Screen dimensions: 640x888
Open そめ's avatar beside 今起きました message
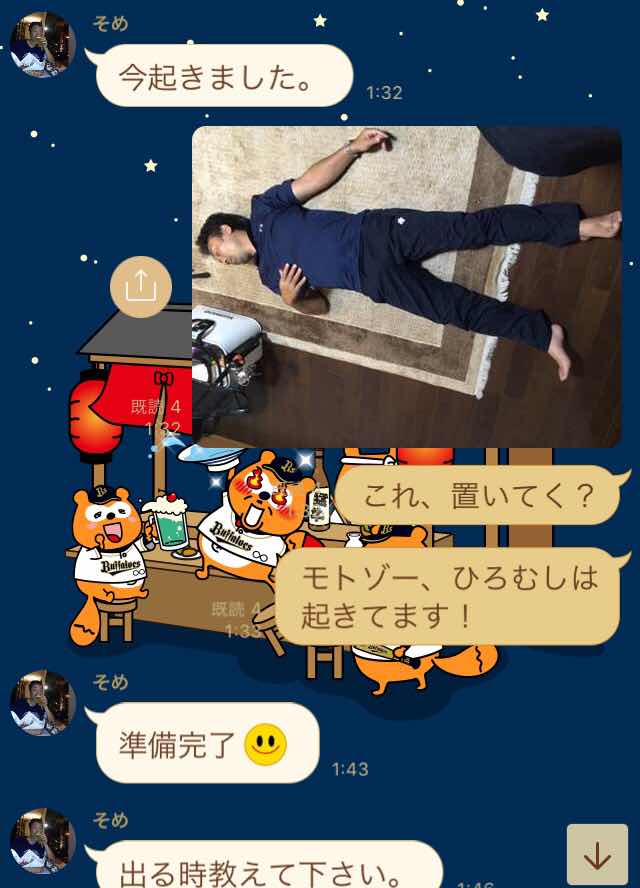[x=43, y=45]
